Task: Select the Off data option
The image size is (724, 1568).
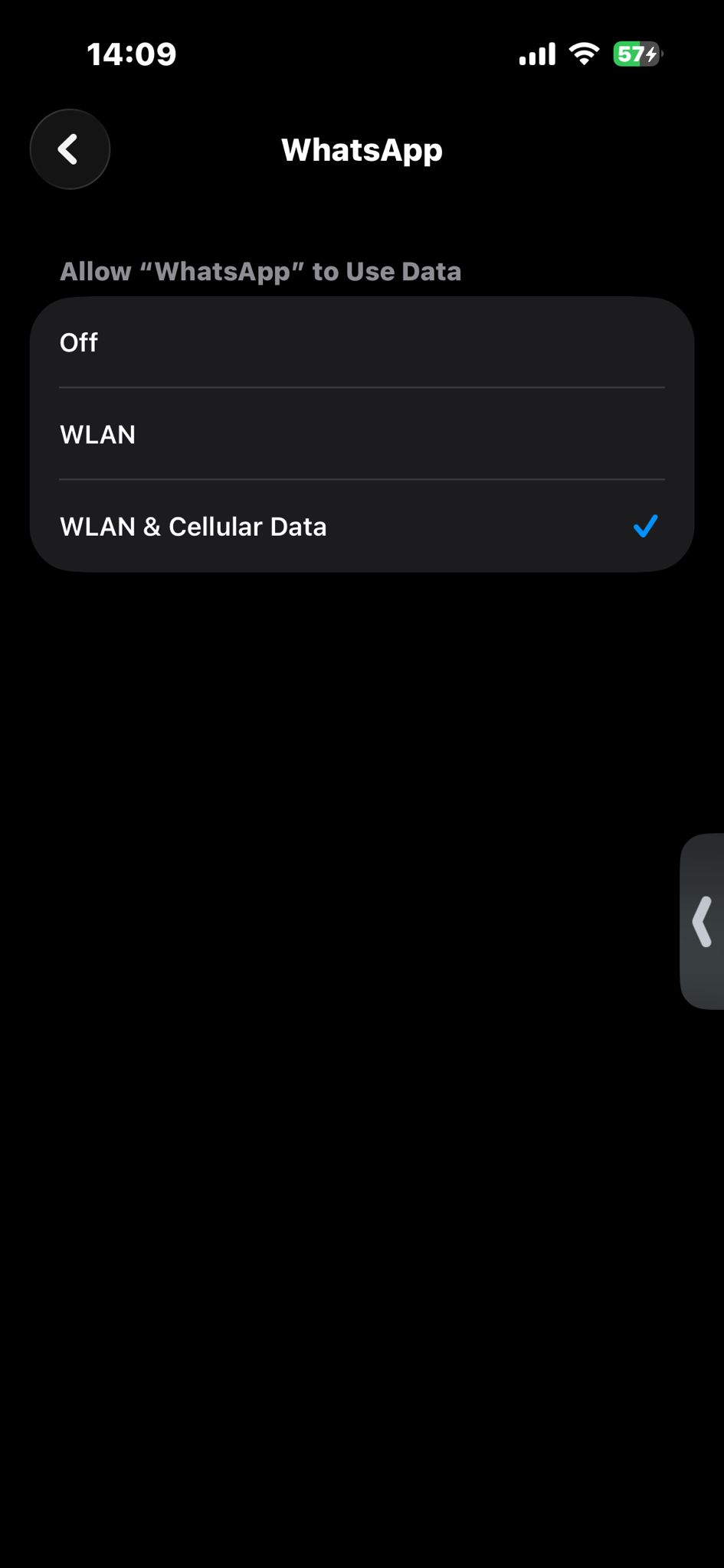Action: pyautogui.click(x=362, y=342)
